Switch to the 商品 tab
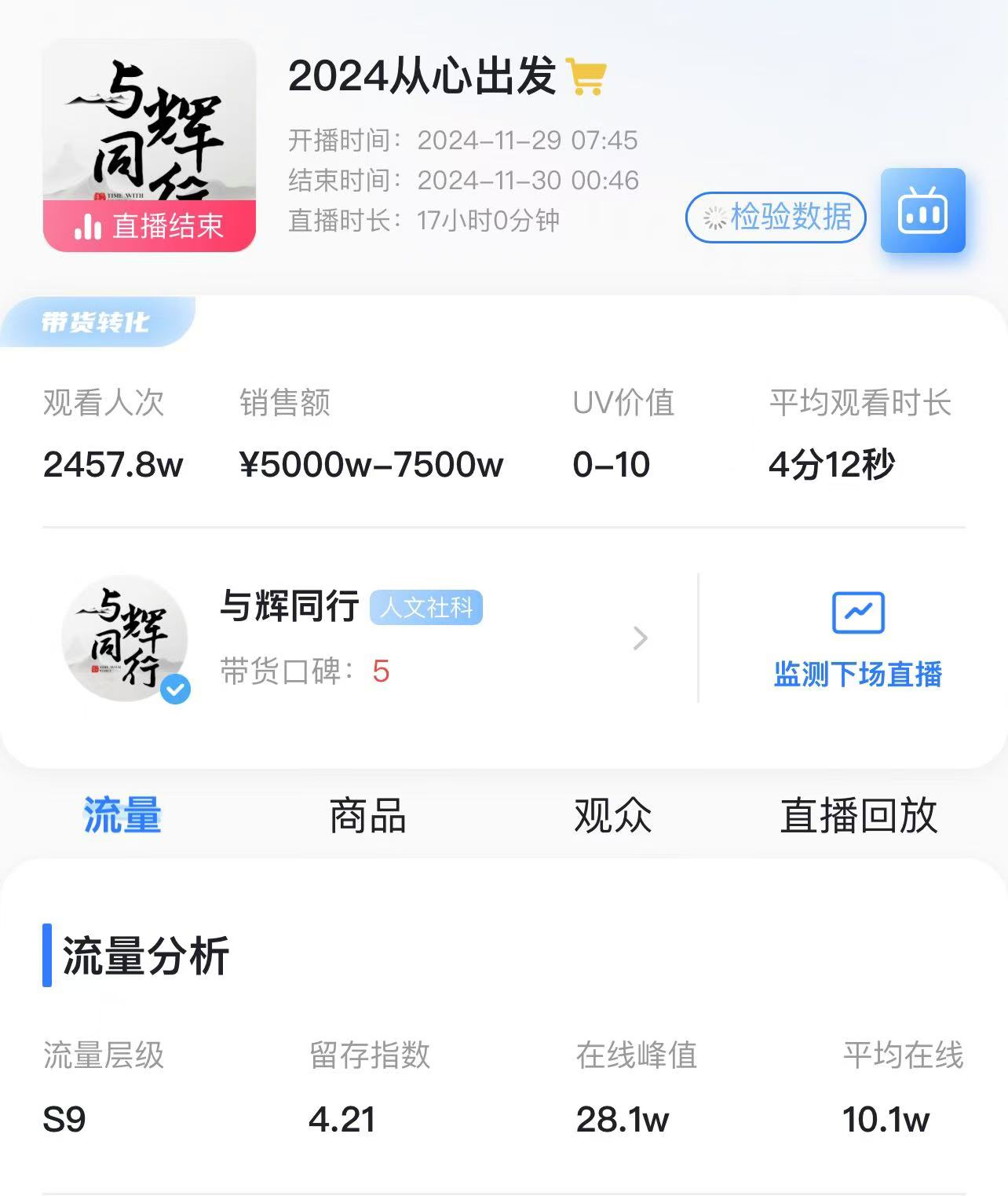Viewport: 1008px width, 1196px height. tap(367, 815)
